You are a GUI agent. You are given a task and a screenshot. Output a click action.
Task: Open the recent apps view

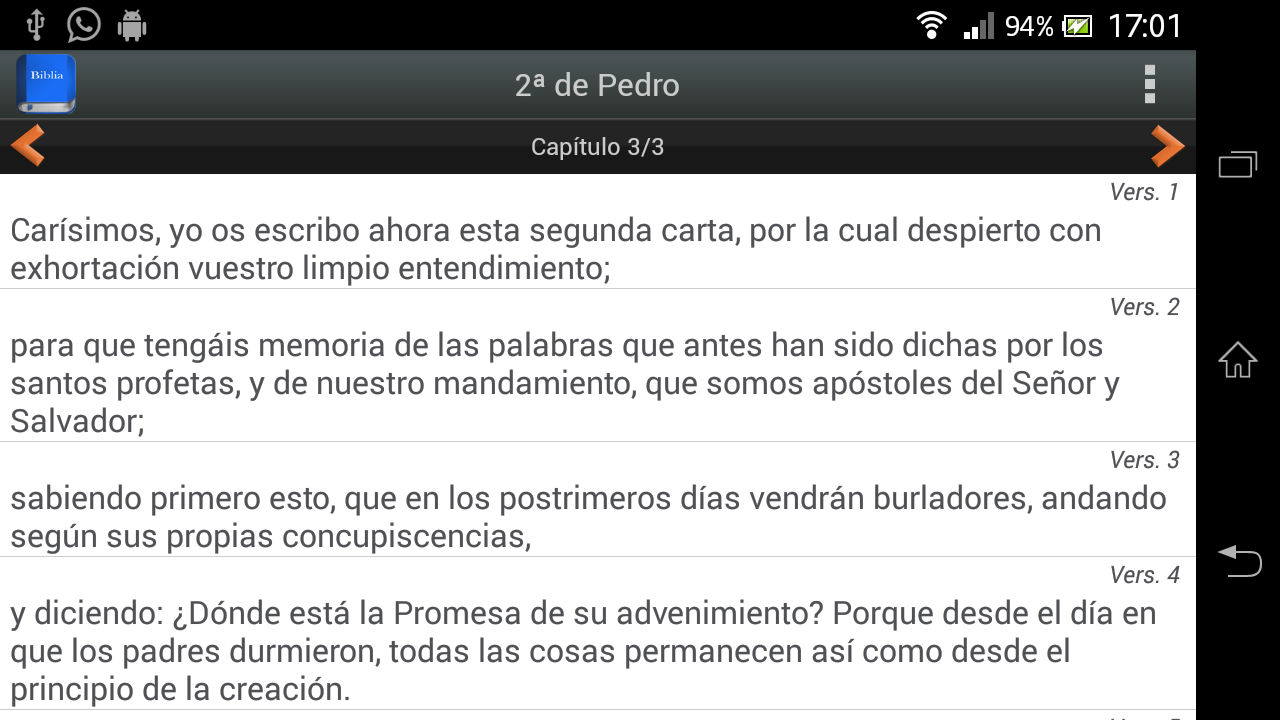[1238, 164]
